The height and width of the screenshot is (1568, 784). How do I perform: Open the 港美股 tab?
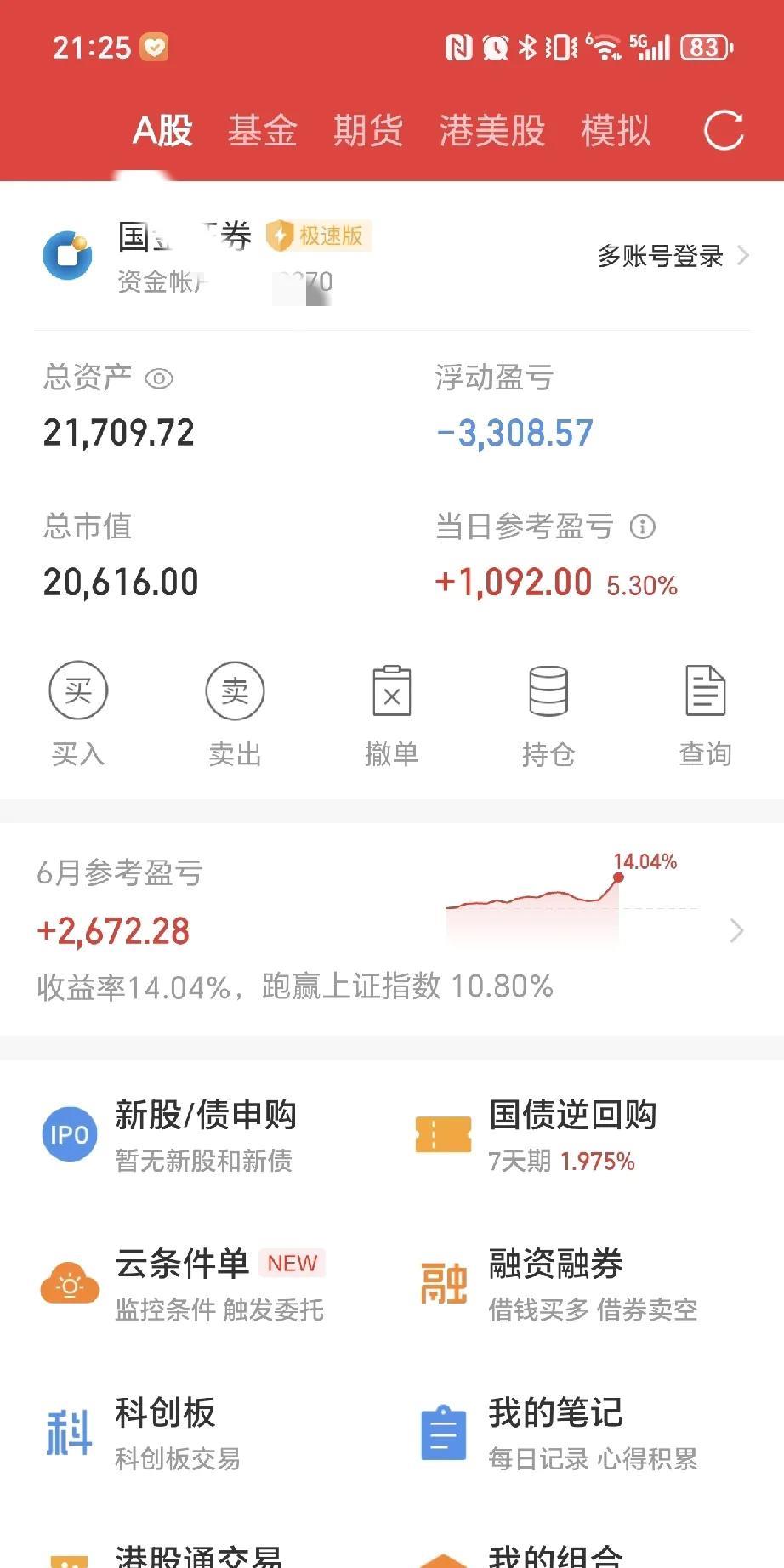[x=491, y=131]
